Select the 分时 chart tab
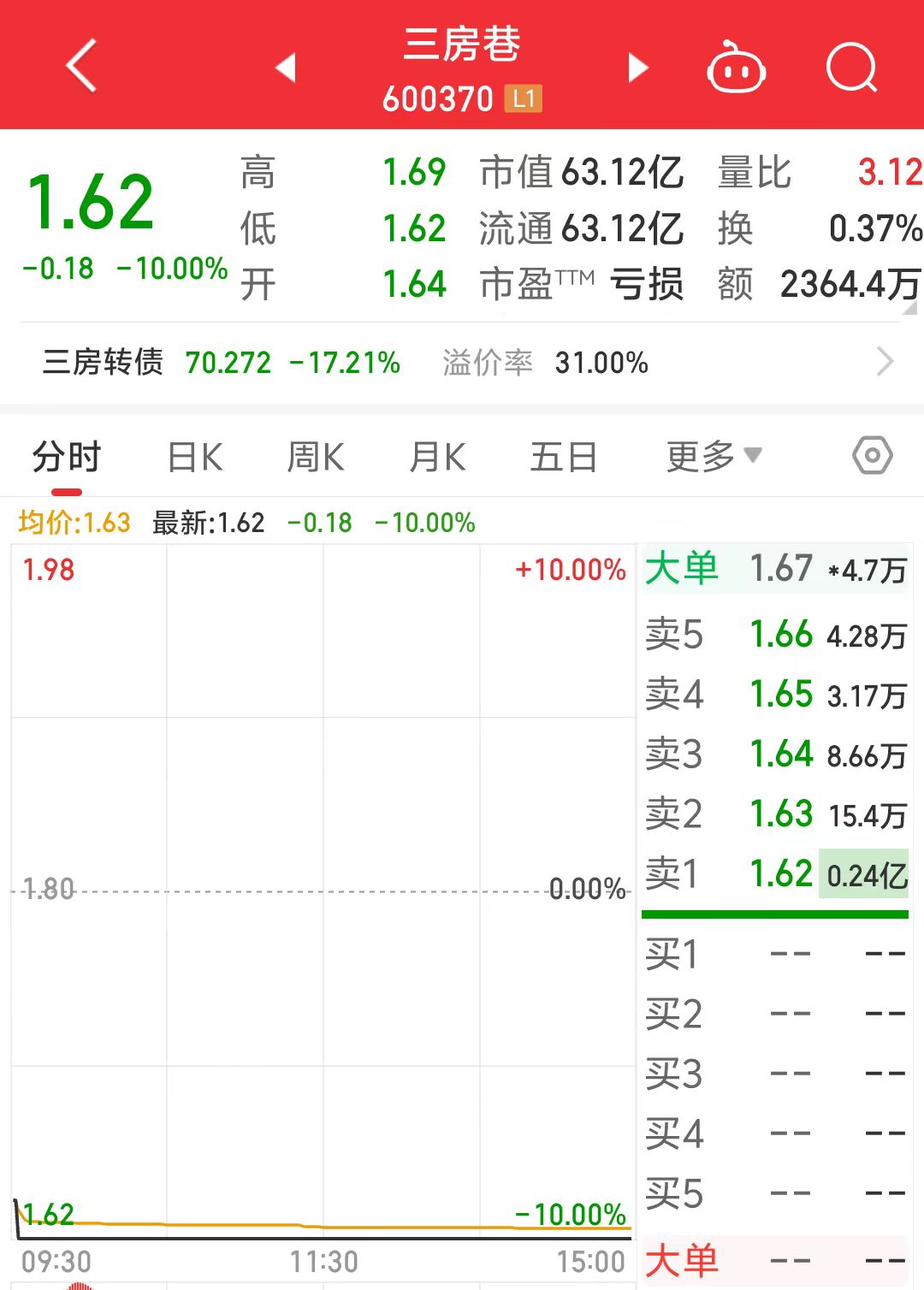 pyautogui.click(x=67, y=458)
